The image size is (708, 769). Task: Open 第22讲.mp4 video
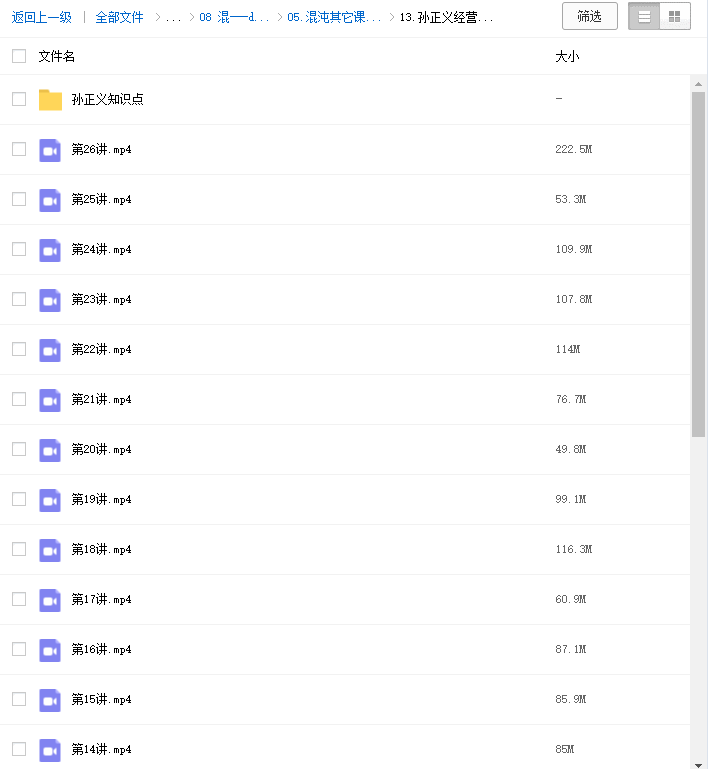point(101,349)
